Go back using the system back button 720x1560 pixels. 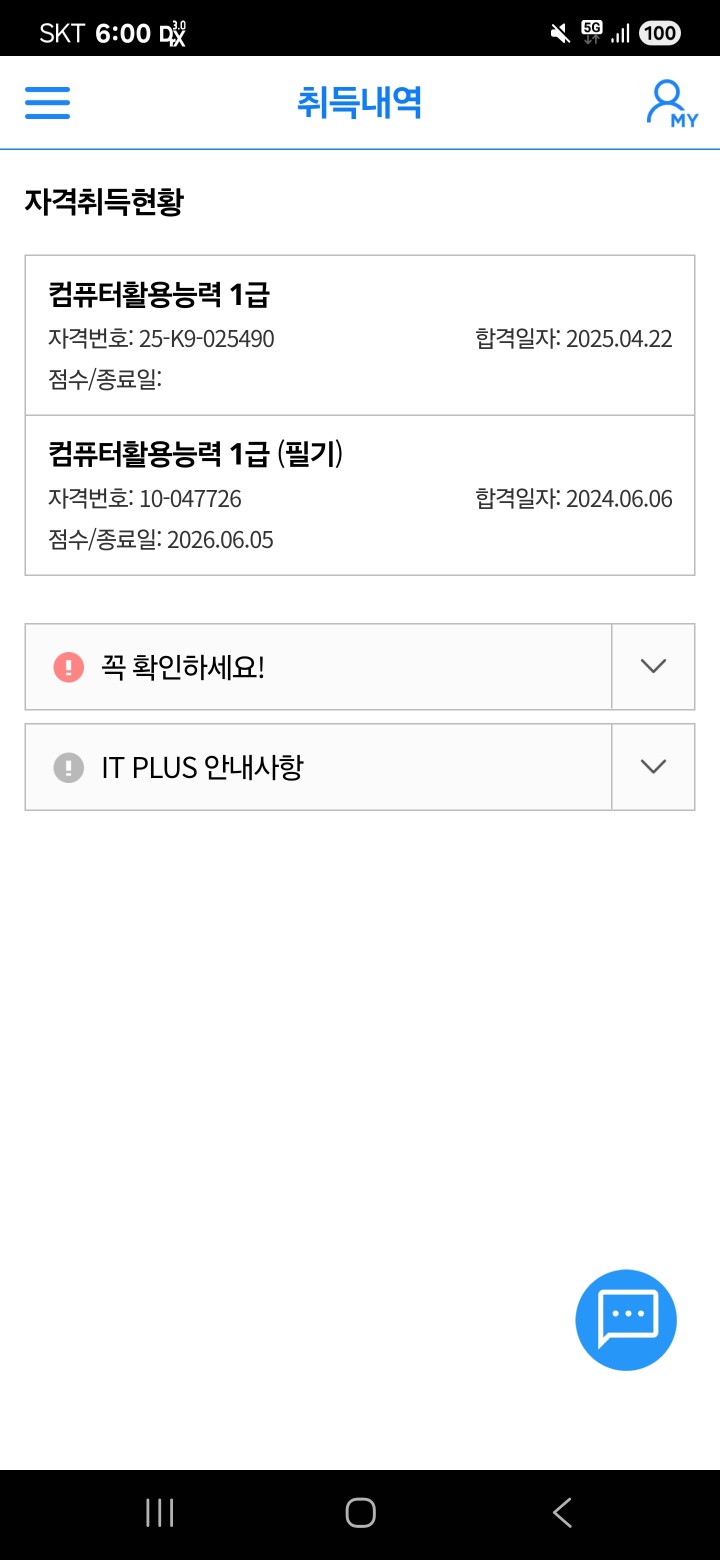click(x=562, y=1513)
